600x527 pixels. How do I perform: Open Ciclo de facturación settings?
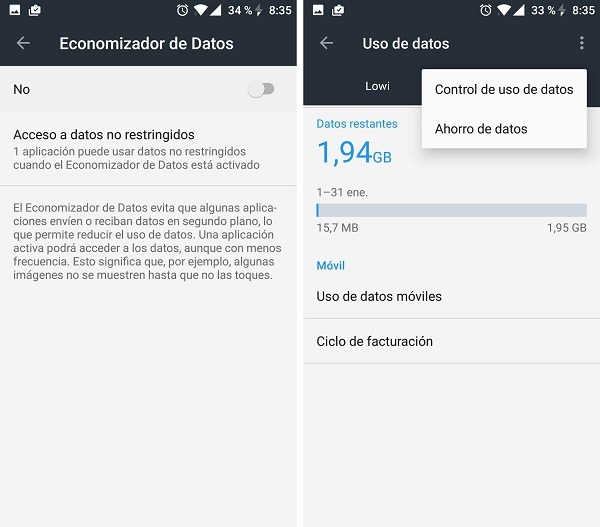(x=375, y=341)
